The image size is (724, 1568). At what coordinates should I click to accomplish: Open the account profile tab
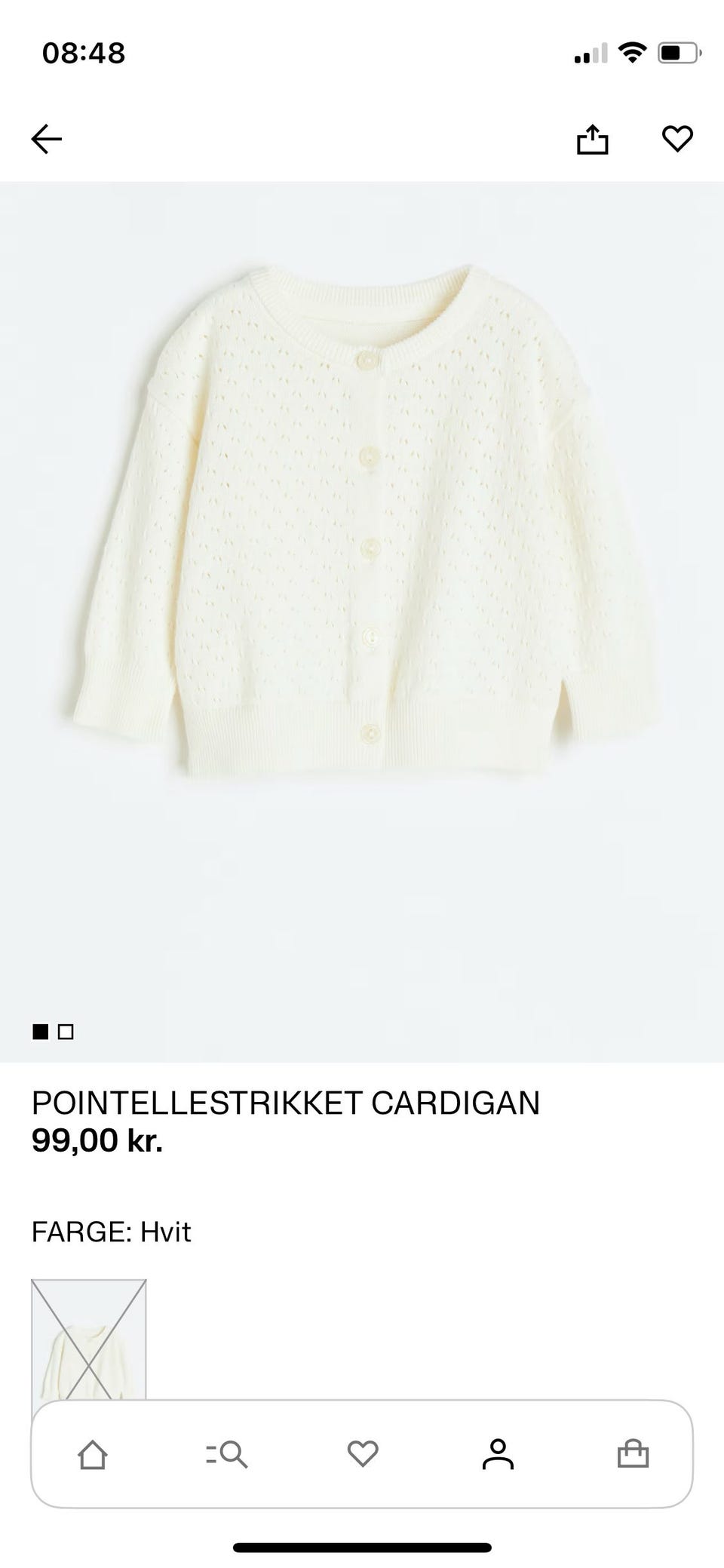pyautogui.click(x=498, y=1454)
